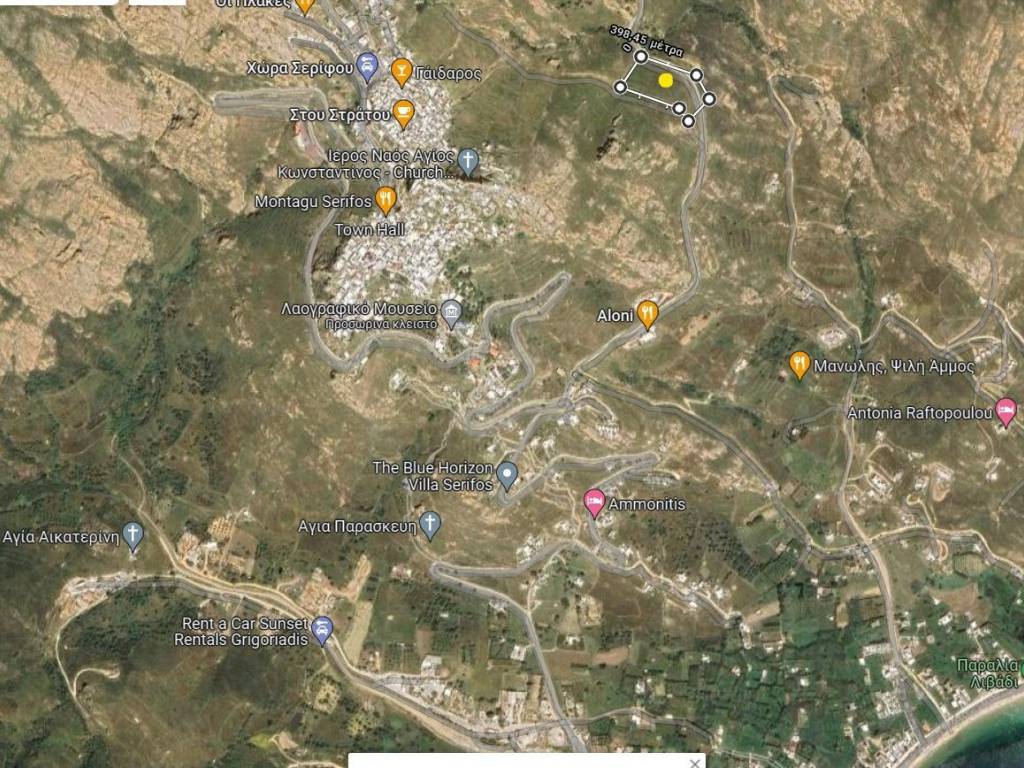The width and height of the screenshot is (1024, 768).
Task: Open the Λαογραφικό Μουσείο museum marker
Action: coord(452,313)
